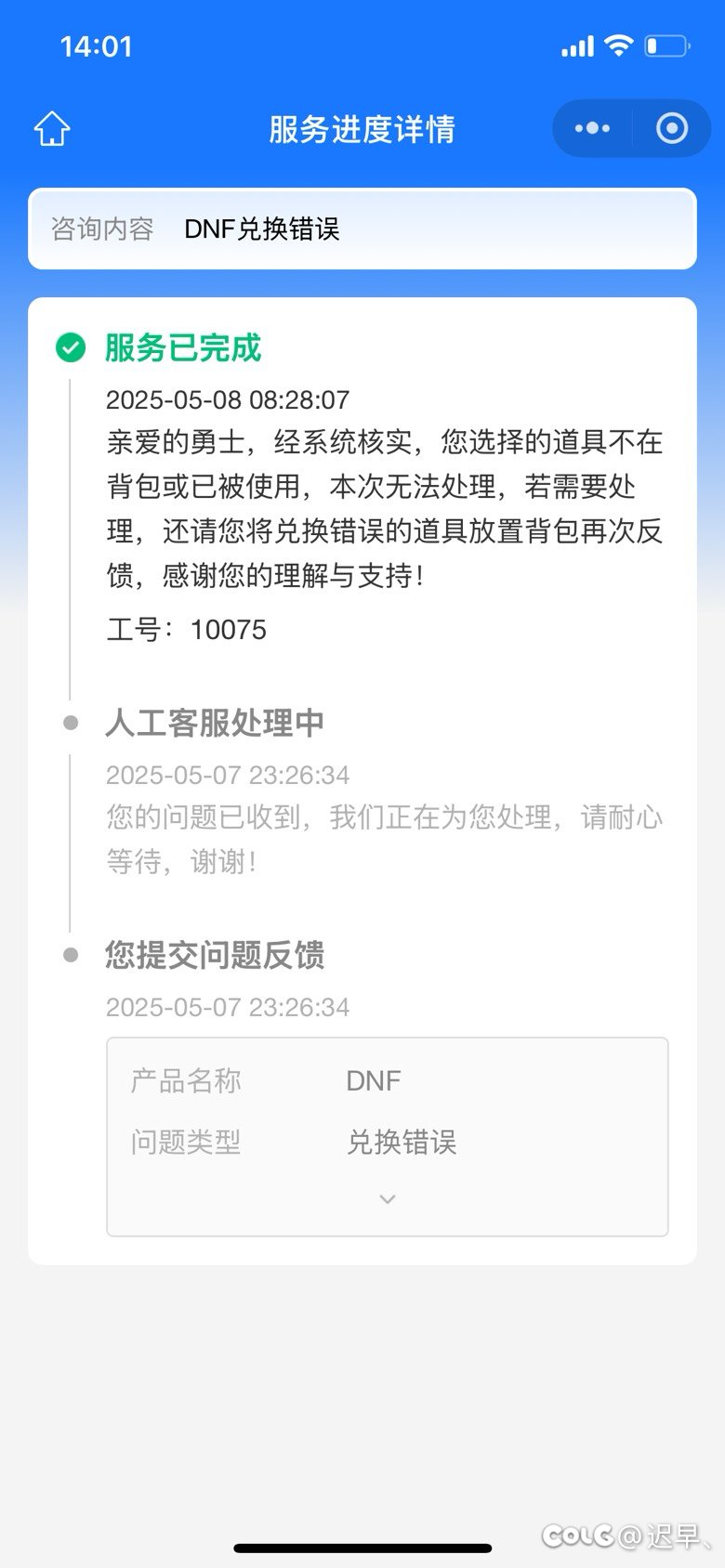Open the three-dot more menu

click(592, 128)
